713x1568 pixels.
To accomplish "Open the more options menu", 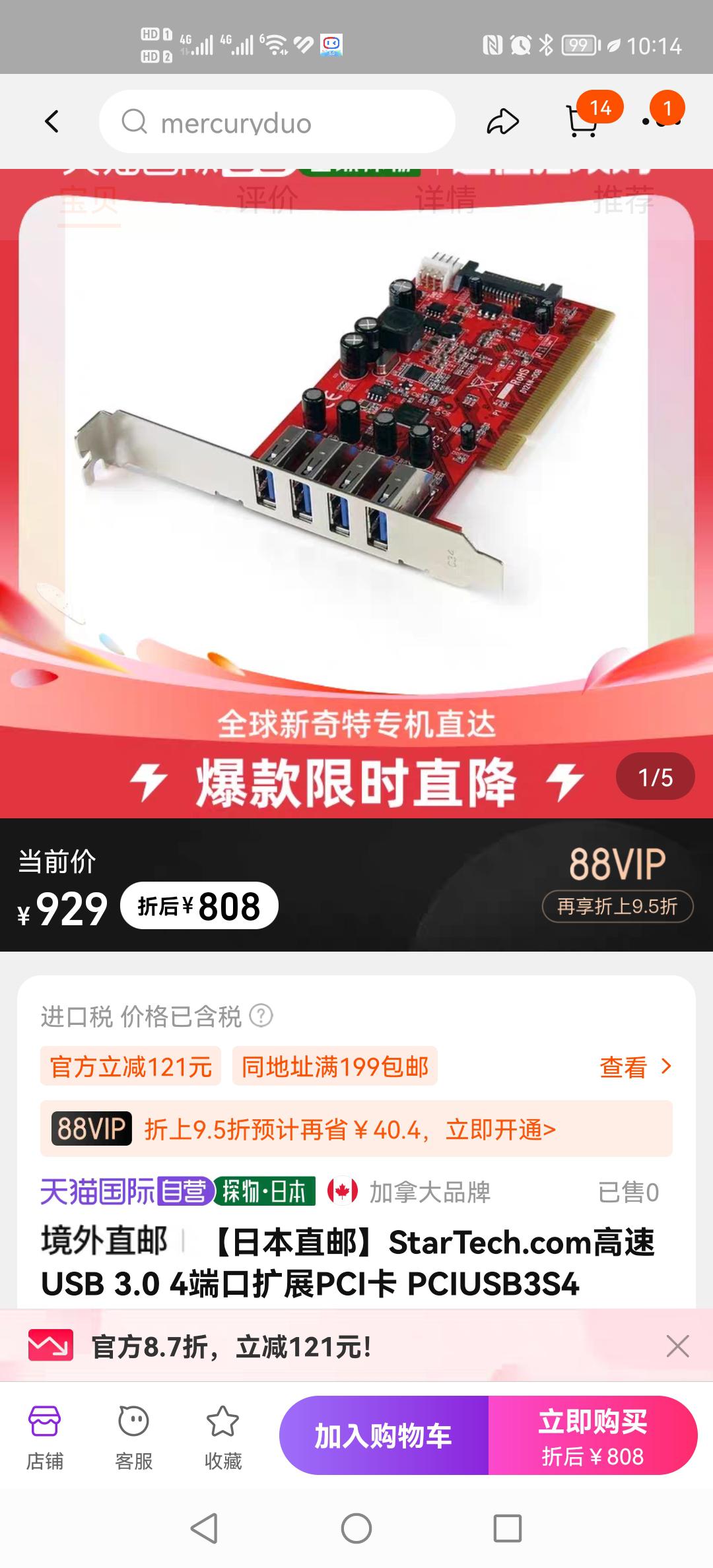I will 661,121.
